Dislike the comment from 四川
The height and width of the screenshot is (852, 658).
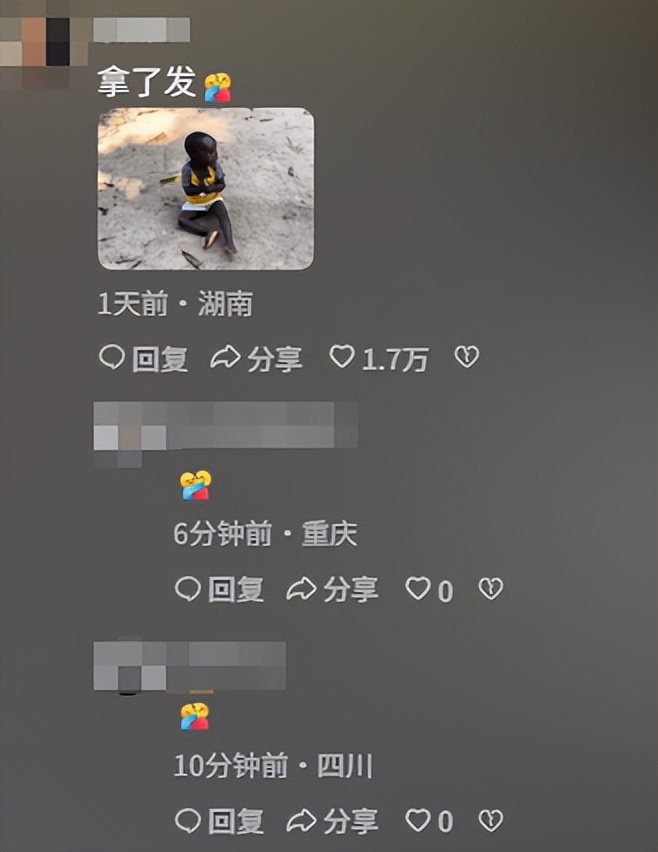point(490,821)
